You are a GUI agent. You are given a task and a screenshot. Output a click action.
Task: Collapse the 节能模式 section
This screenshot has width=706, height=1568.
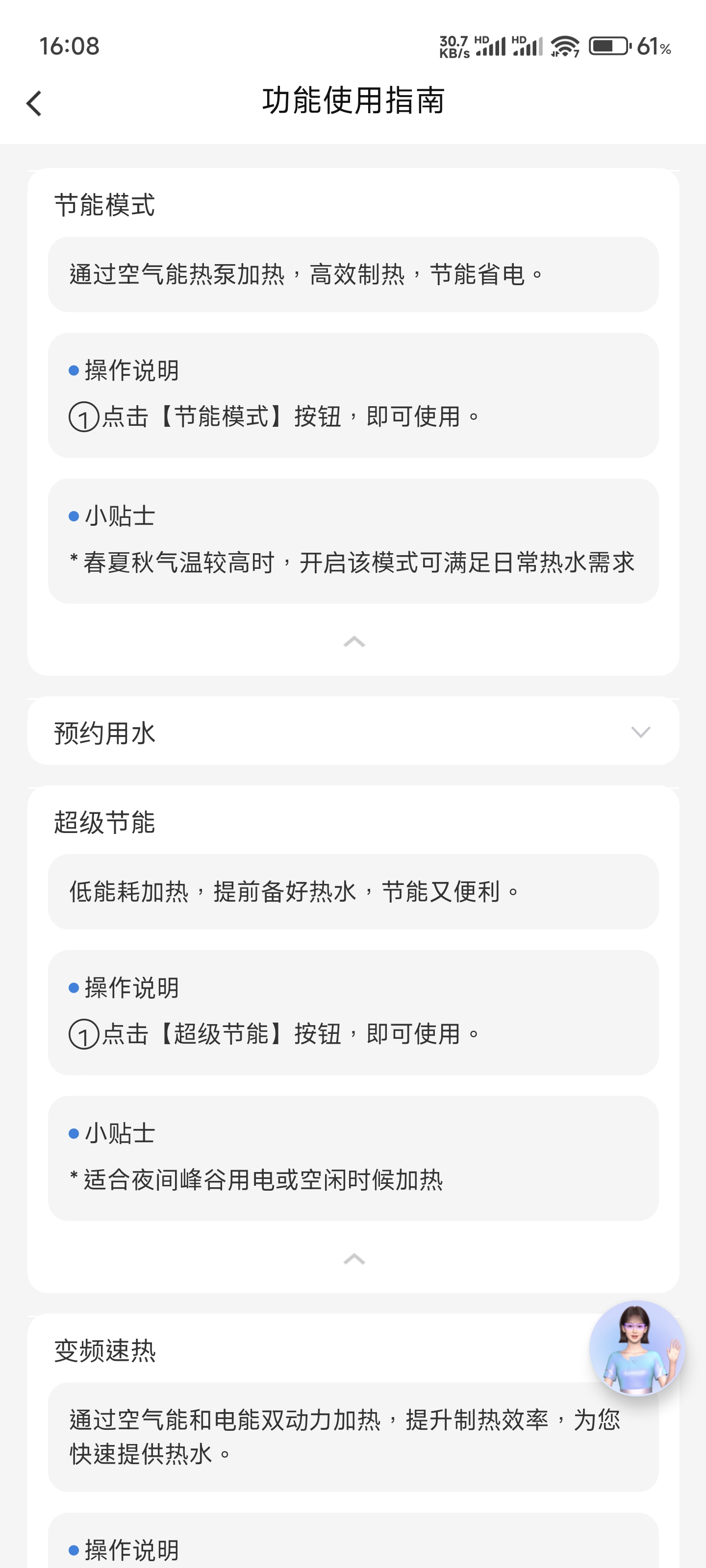pyautogui.click(x=354, y=641)
